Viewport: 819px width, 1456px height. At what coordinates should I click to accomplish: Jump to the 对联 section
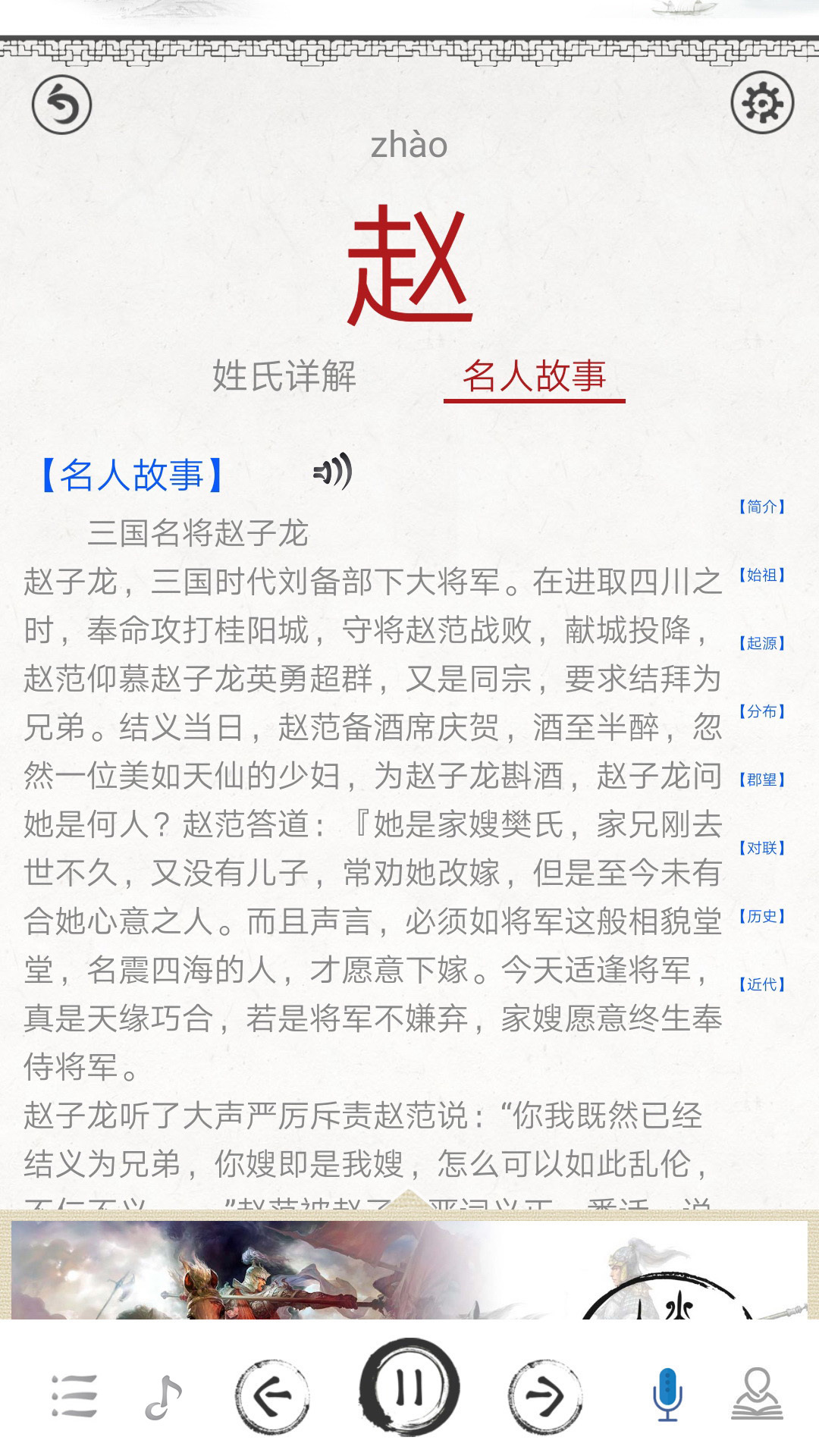pos(761,848)
